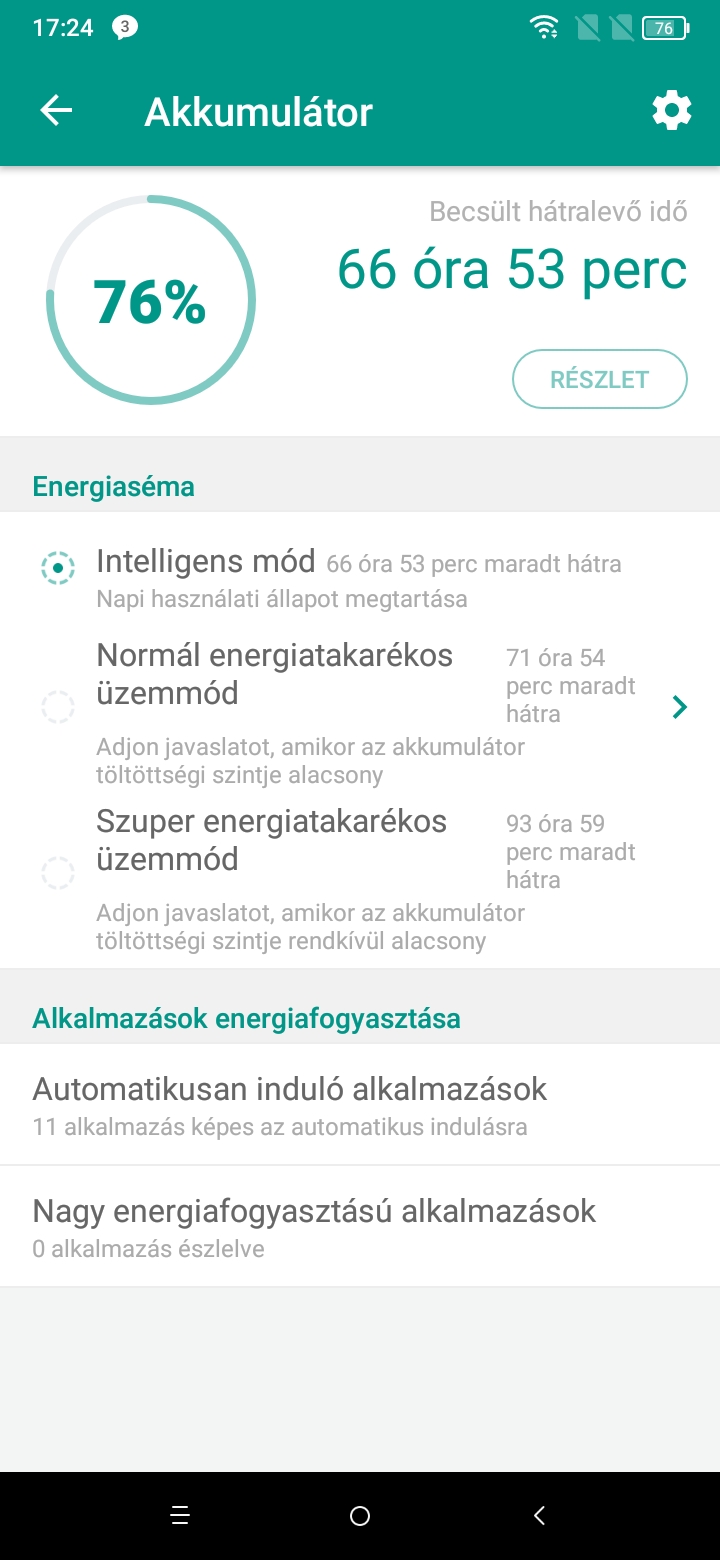This screenshot has height=1560, width=720.
Task: Select Intelligens mód radio button
Action: [x=59, y=568]
